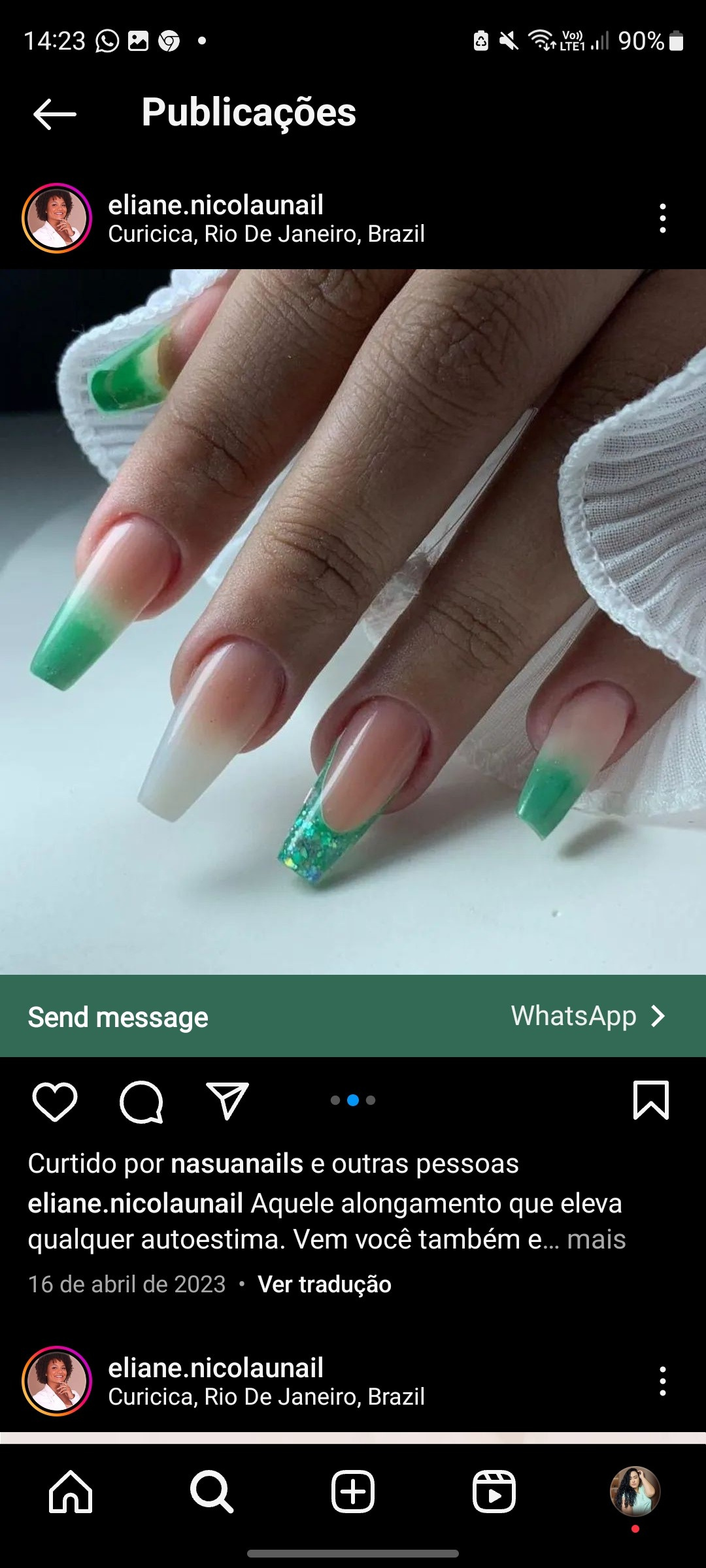The width and height of the screenshot is (706, 1568).
Task: Save the post with bookmark icon
Action: 650,1100
